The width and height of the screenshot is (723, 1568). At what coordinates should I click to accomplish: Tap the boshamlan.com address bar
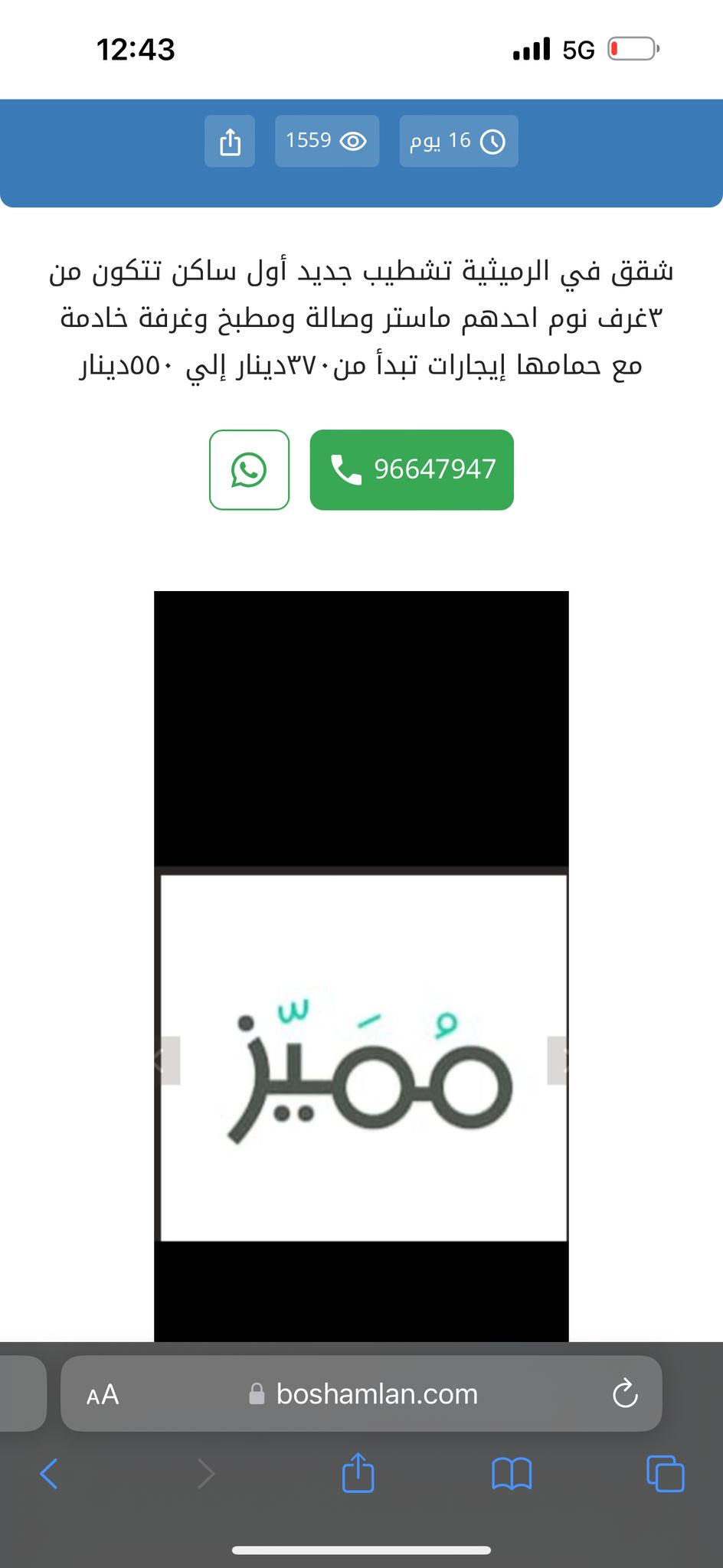pyautogui.click(x=364, y=1394)
